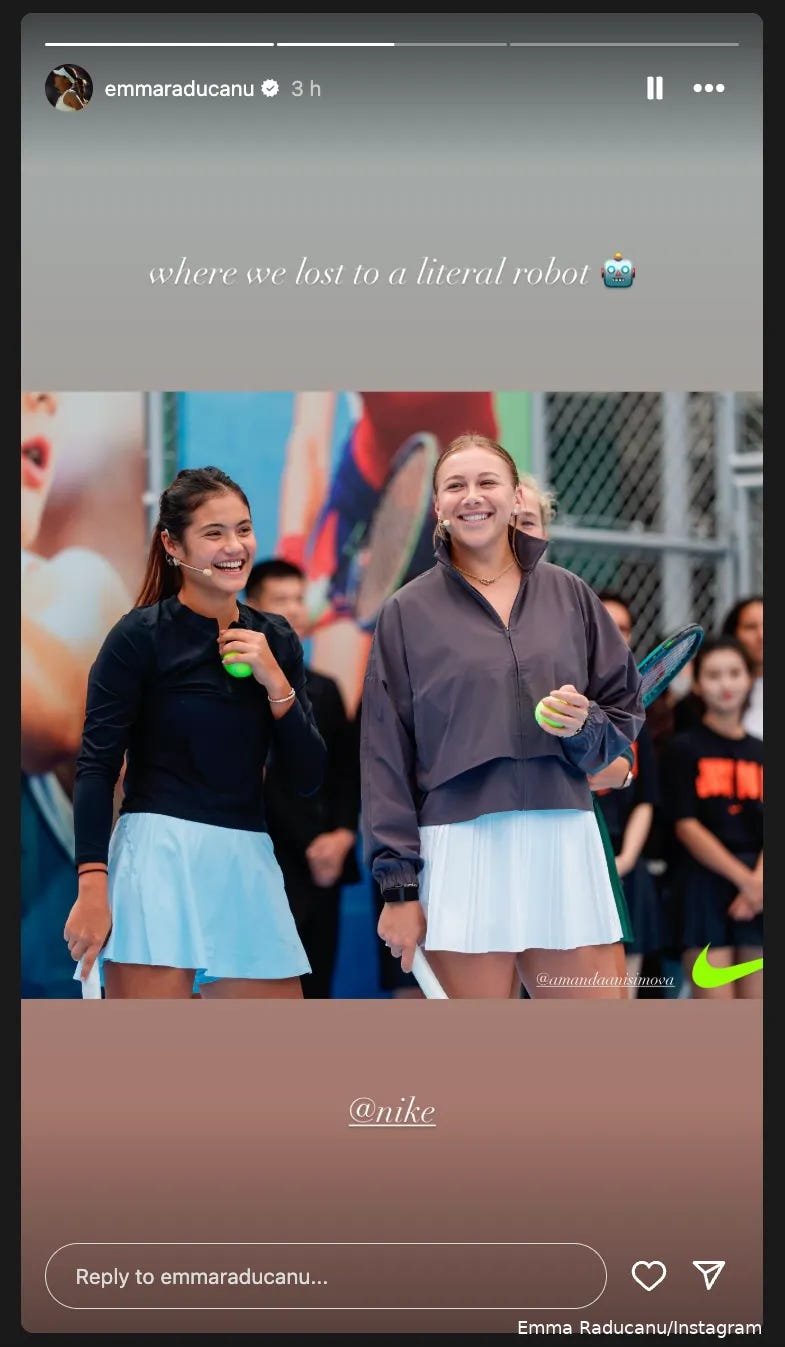Open the @amandaanisimova mention tag
785x1347 pixels.
[604, 980]
